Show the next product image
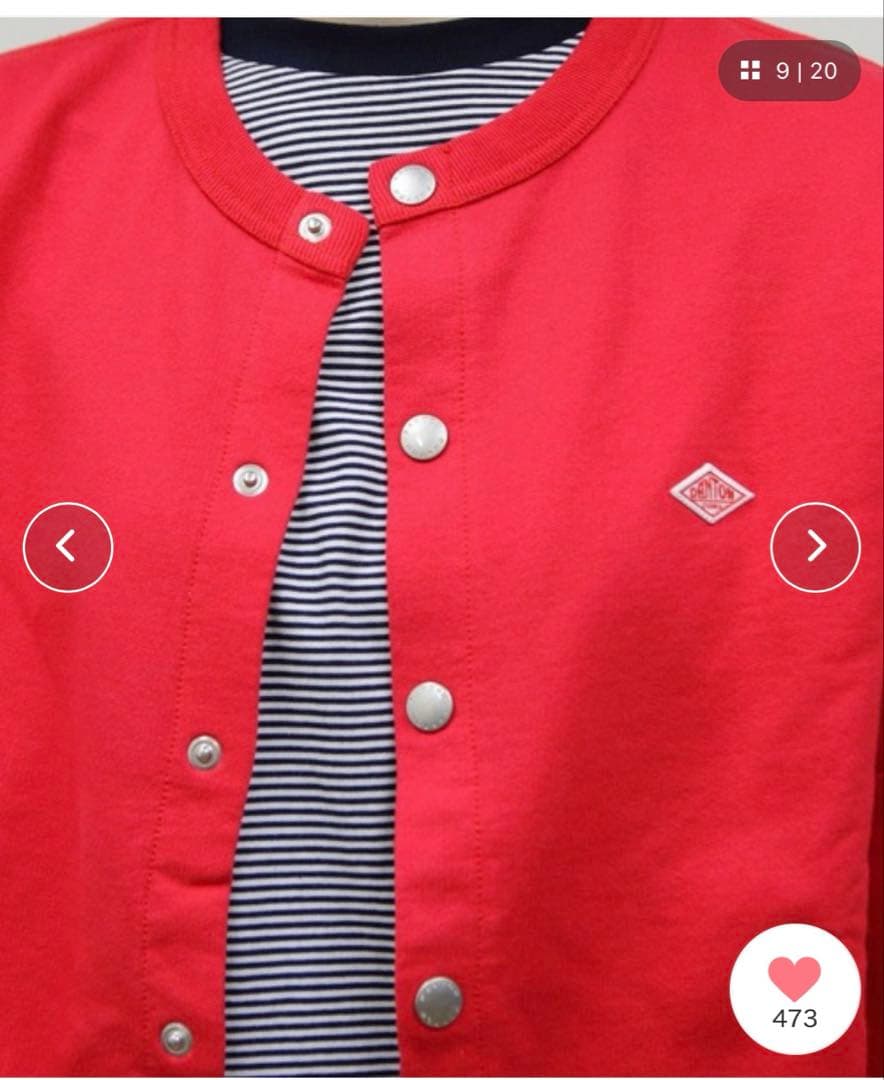Image resolution: width=884 pixels, height=1080 pixels. pyautogui.click(x=815, y=547)
